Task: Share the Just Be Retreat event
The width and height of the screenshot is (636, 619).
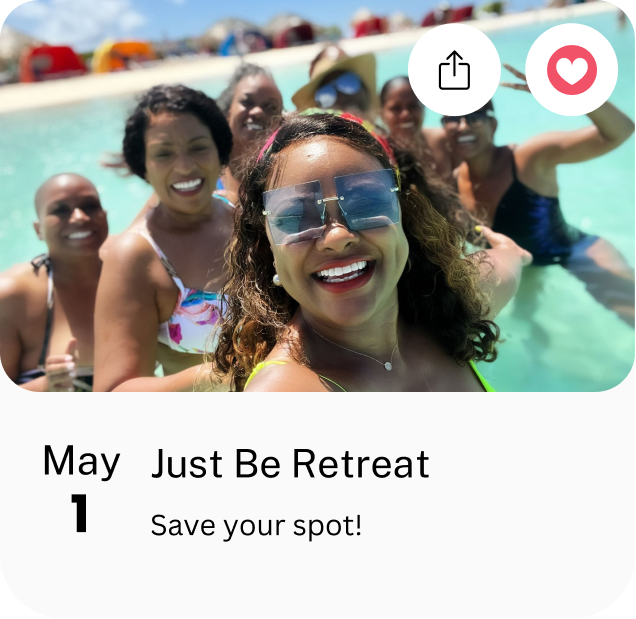Action: point(454,70)
